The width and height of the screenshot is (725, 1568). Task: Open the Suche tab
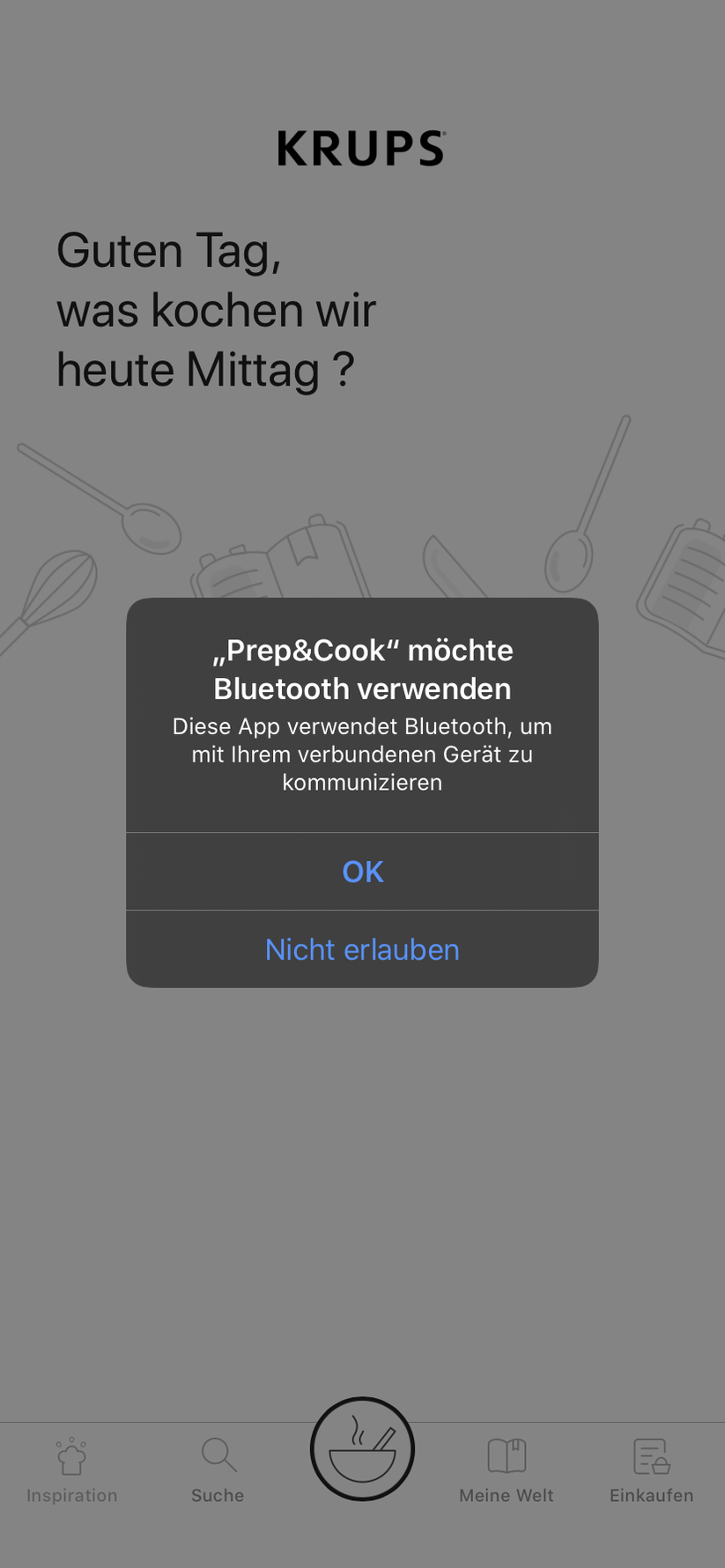tap(218, 1469)
